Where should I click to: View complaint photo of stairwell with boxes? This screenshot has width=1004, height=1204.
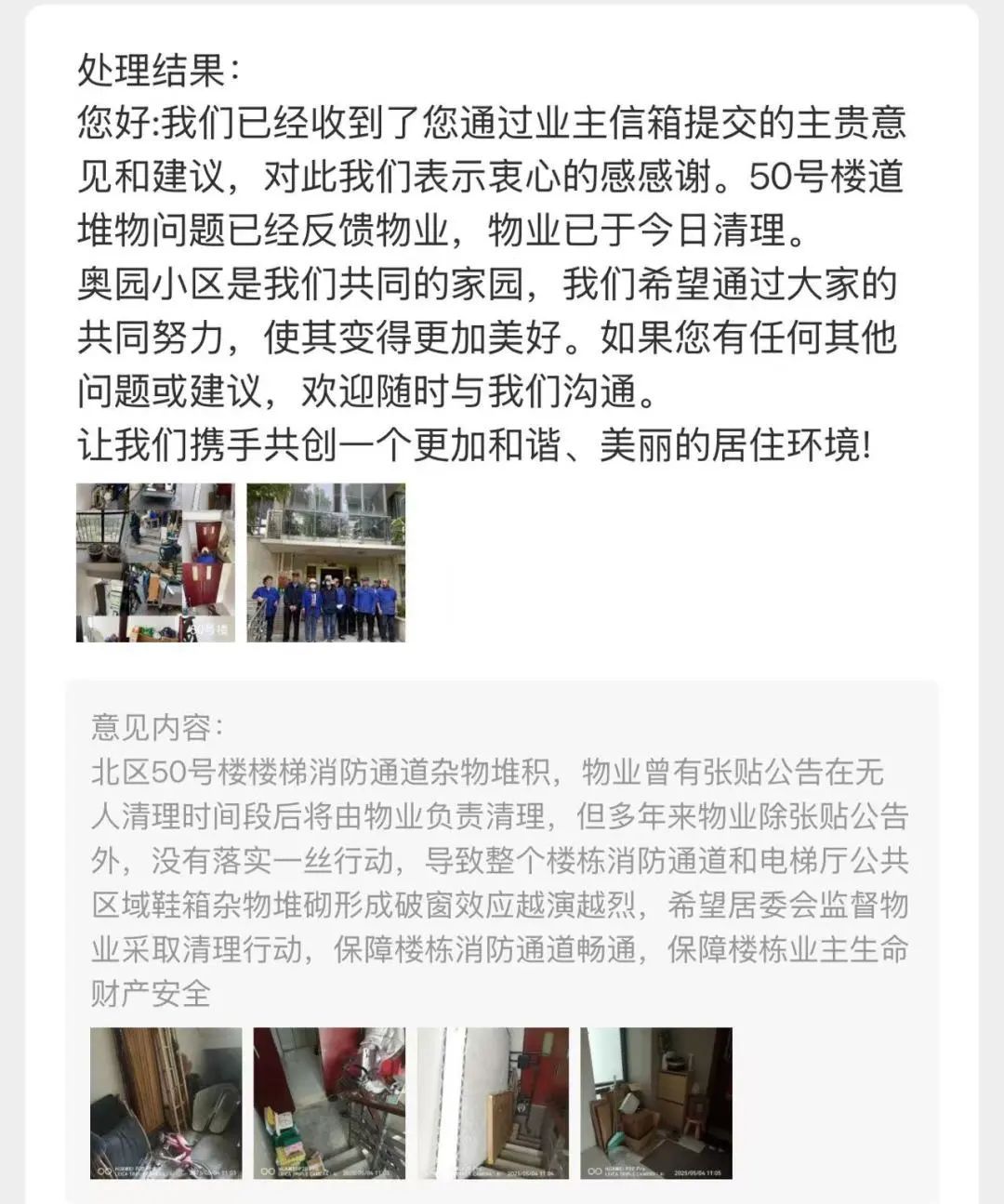click(x=329, y=1103)
